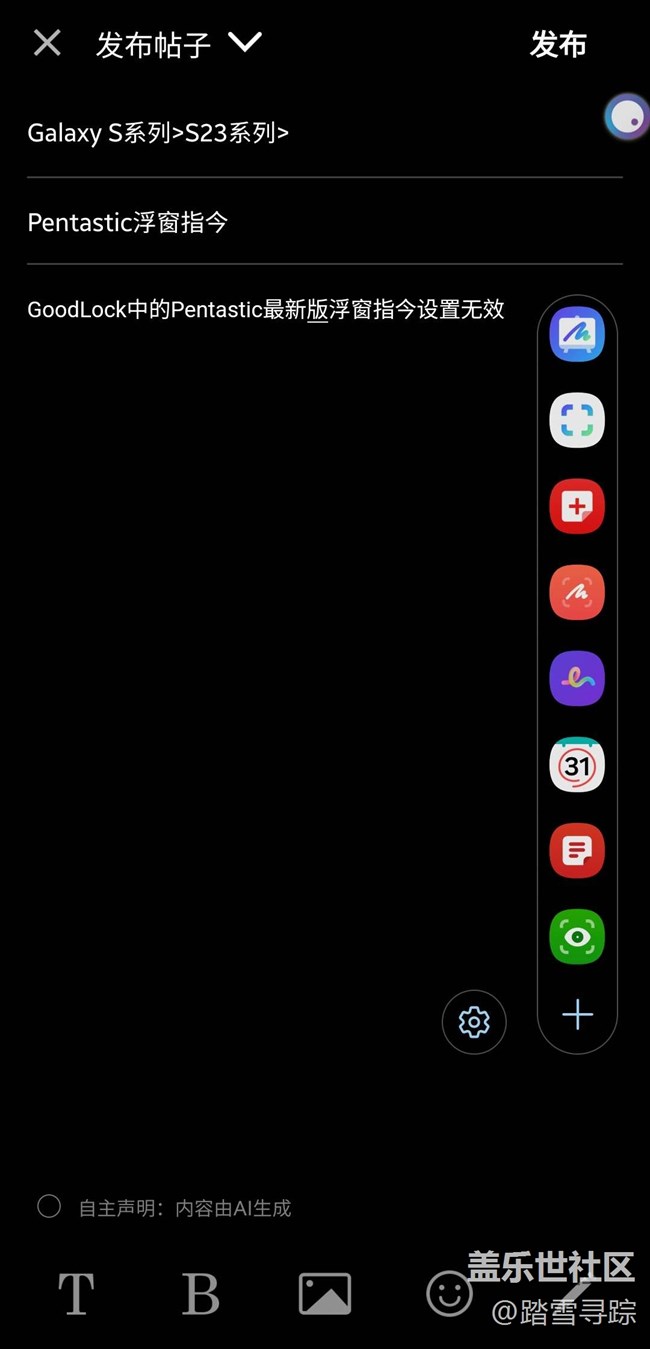This screenshot has width=650, height=1349.
Task: Add a shortcut with the plus button
Action: [x=577, y=1015]
